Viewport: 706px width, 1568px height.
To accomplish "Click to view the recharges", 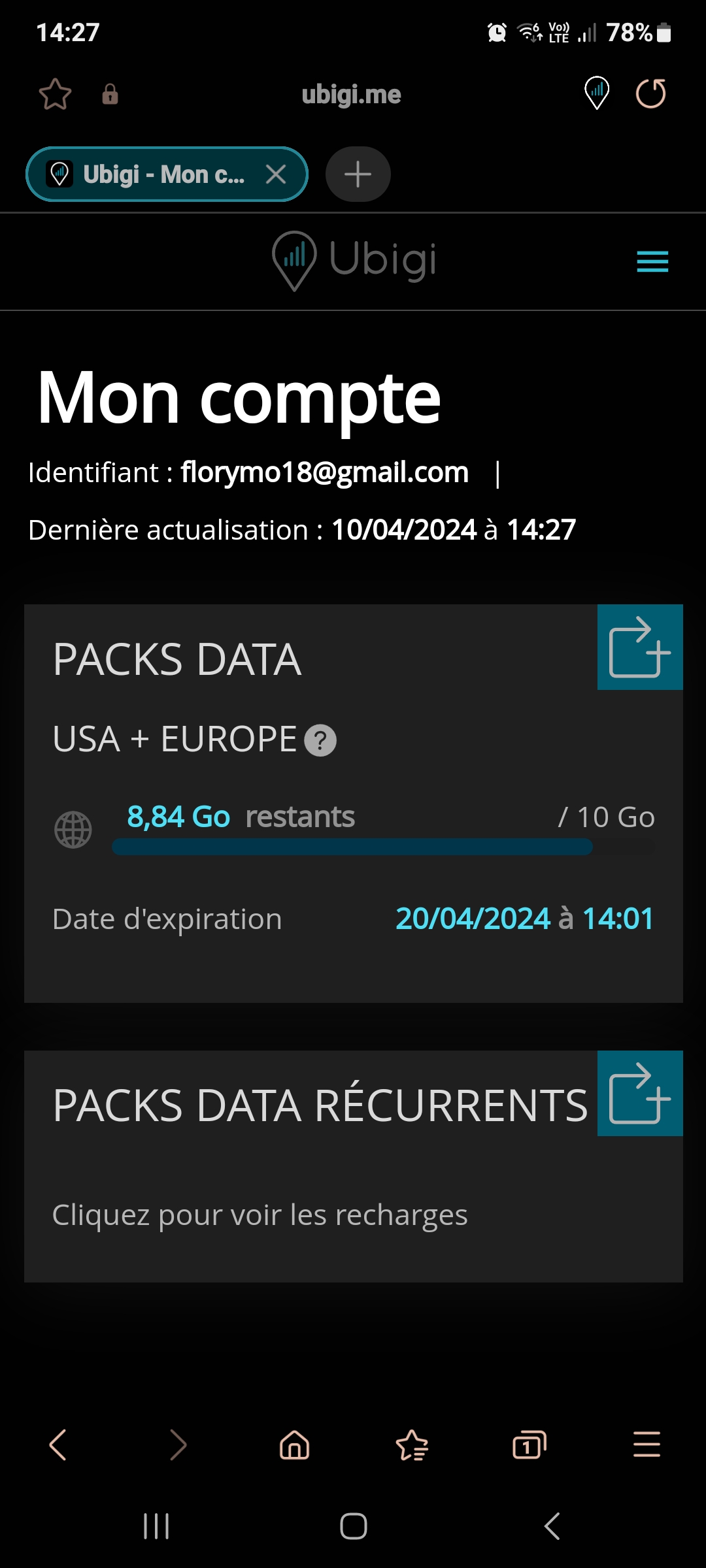I will 260,1215.
